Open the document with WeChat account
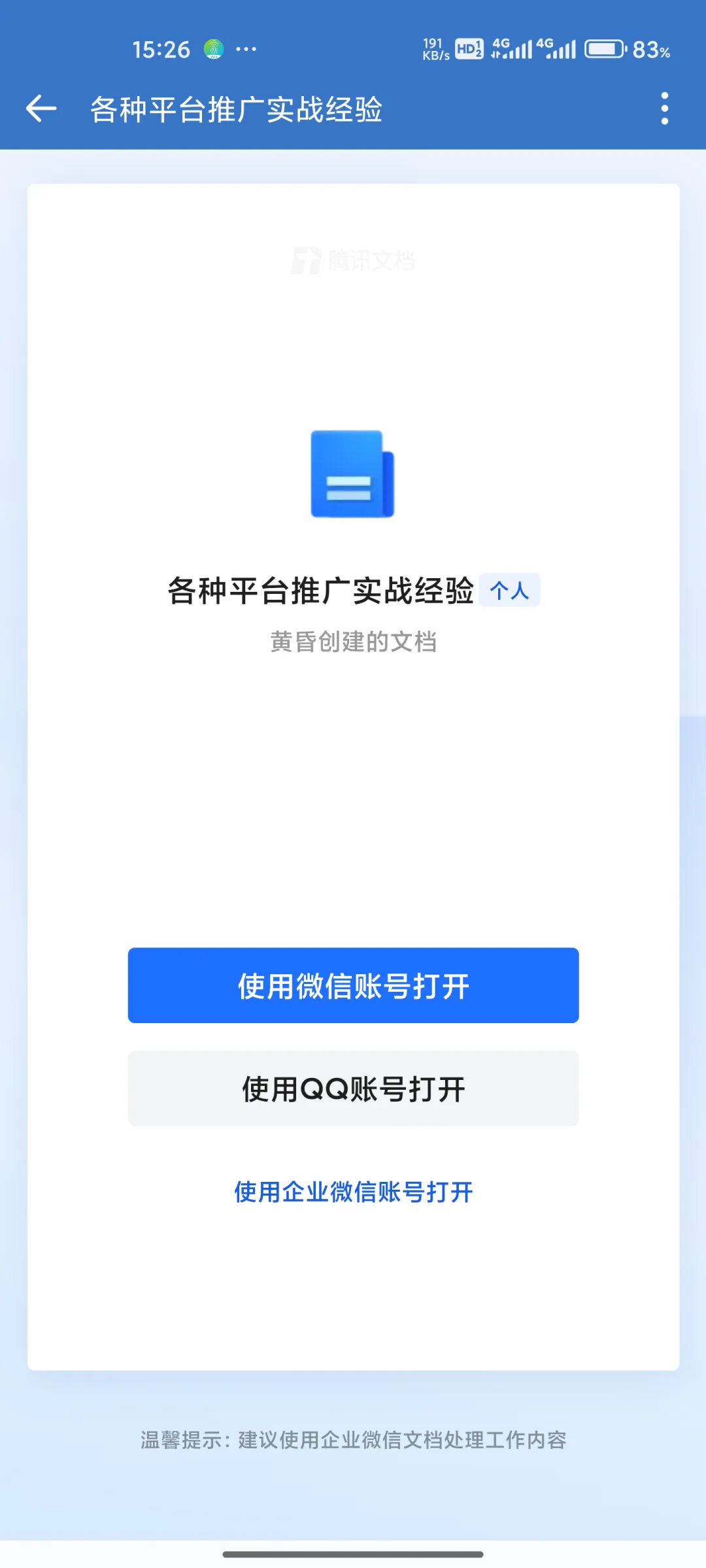This screenshot has height=1568, width=706. coord(353,985)
